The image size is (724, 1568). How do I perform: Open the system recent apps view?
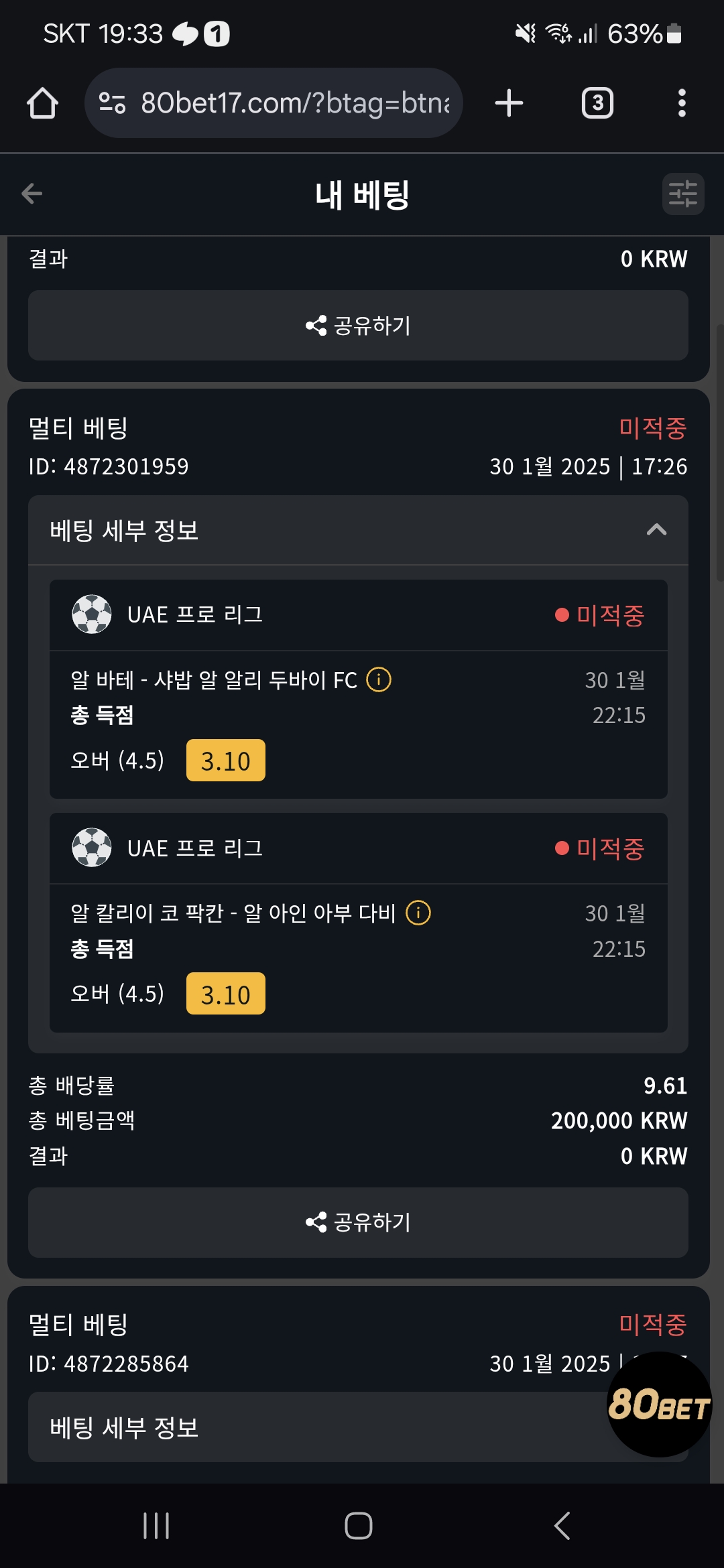pos(156,1526)
